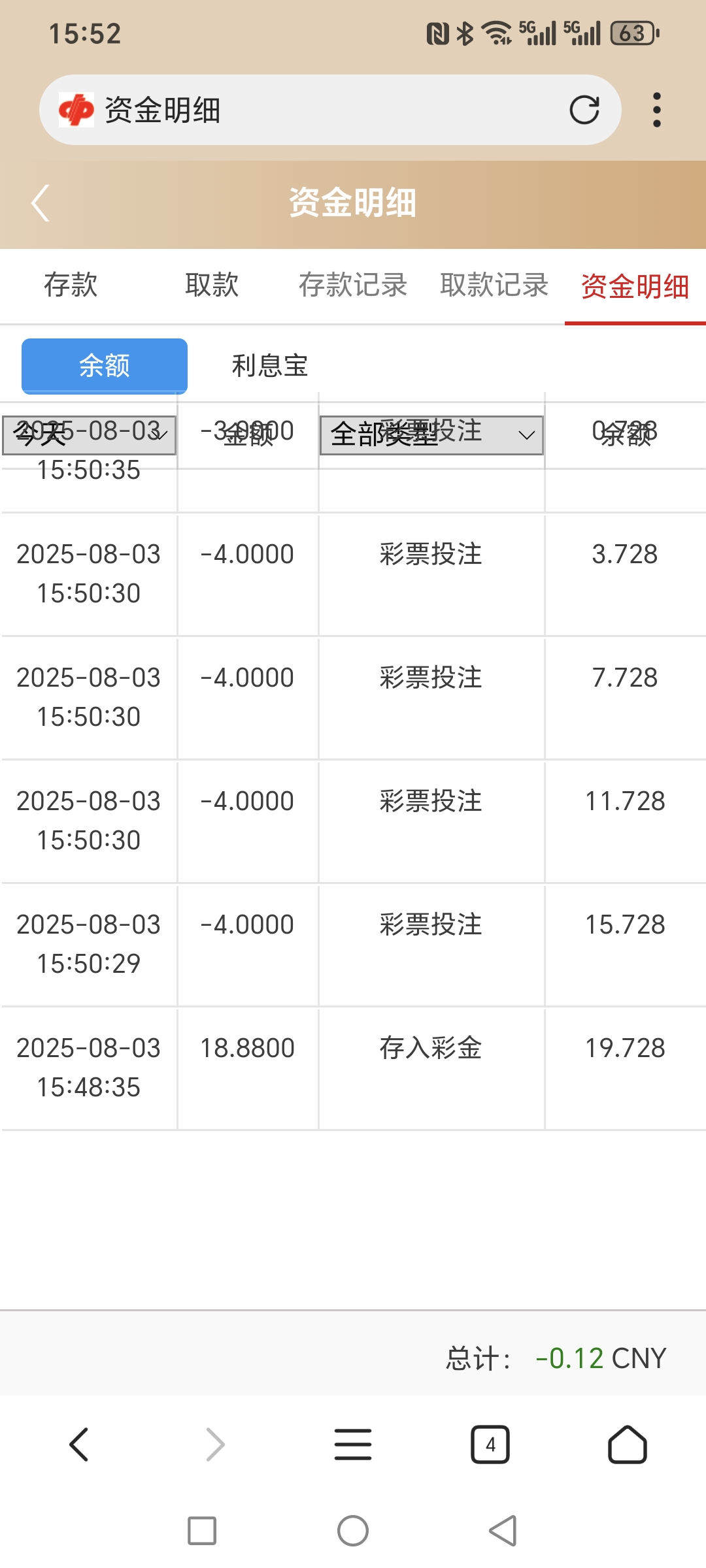
Task: Open the tab switcher showing 4 tabs
Action: click(490, 1445)
